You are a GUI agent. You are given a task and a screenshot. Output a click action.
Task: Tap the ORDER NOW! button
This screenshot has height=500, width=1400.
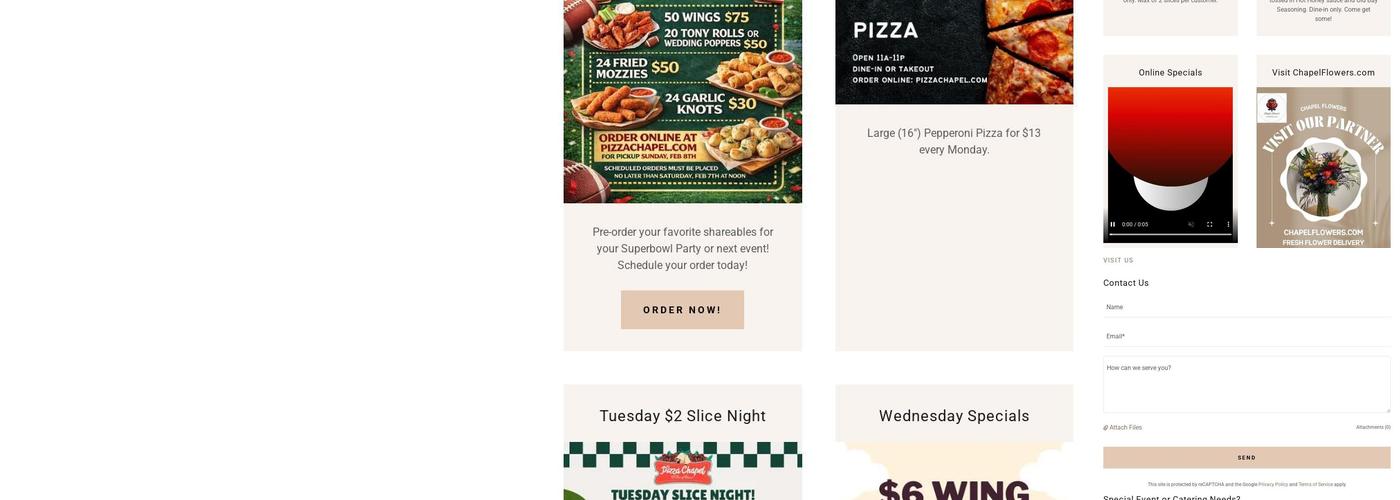pyautogui.click(x=682, y=310)
